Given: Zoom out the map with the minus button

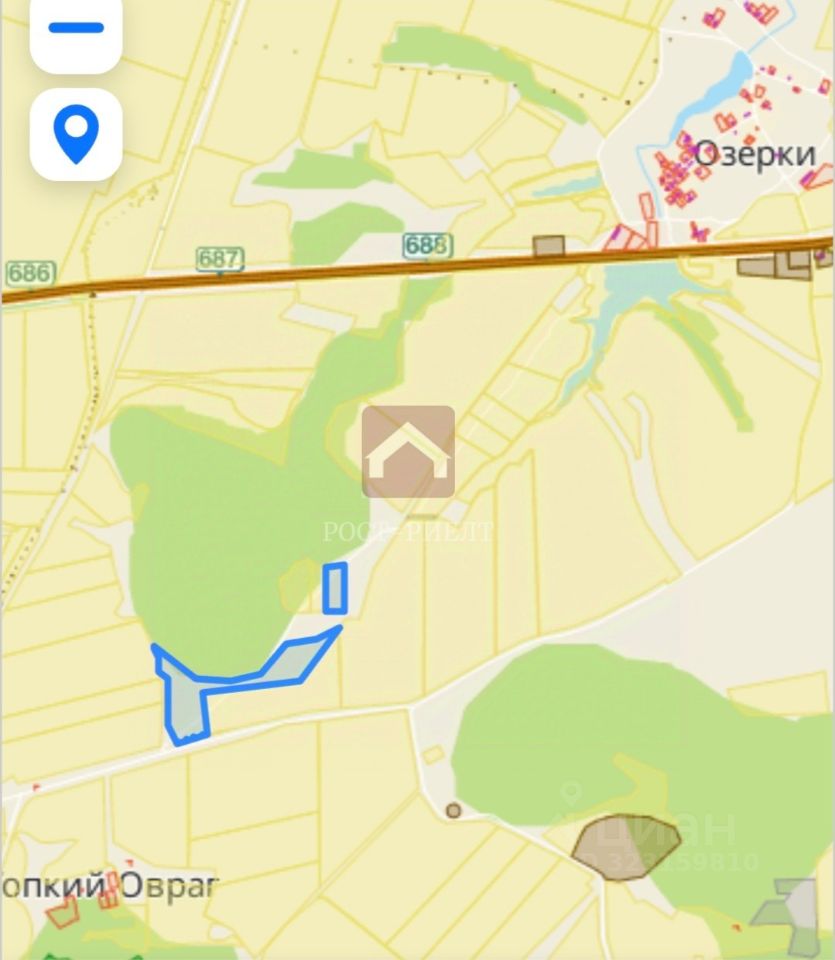Looking at the screenshot, I should tap(76, 30).
